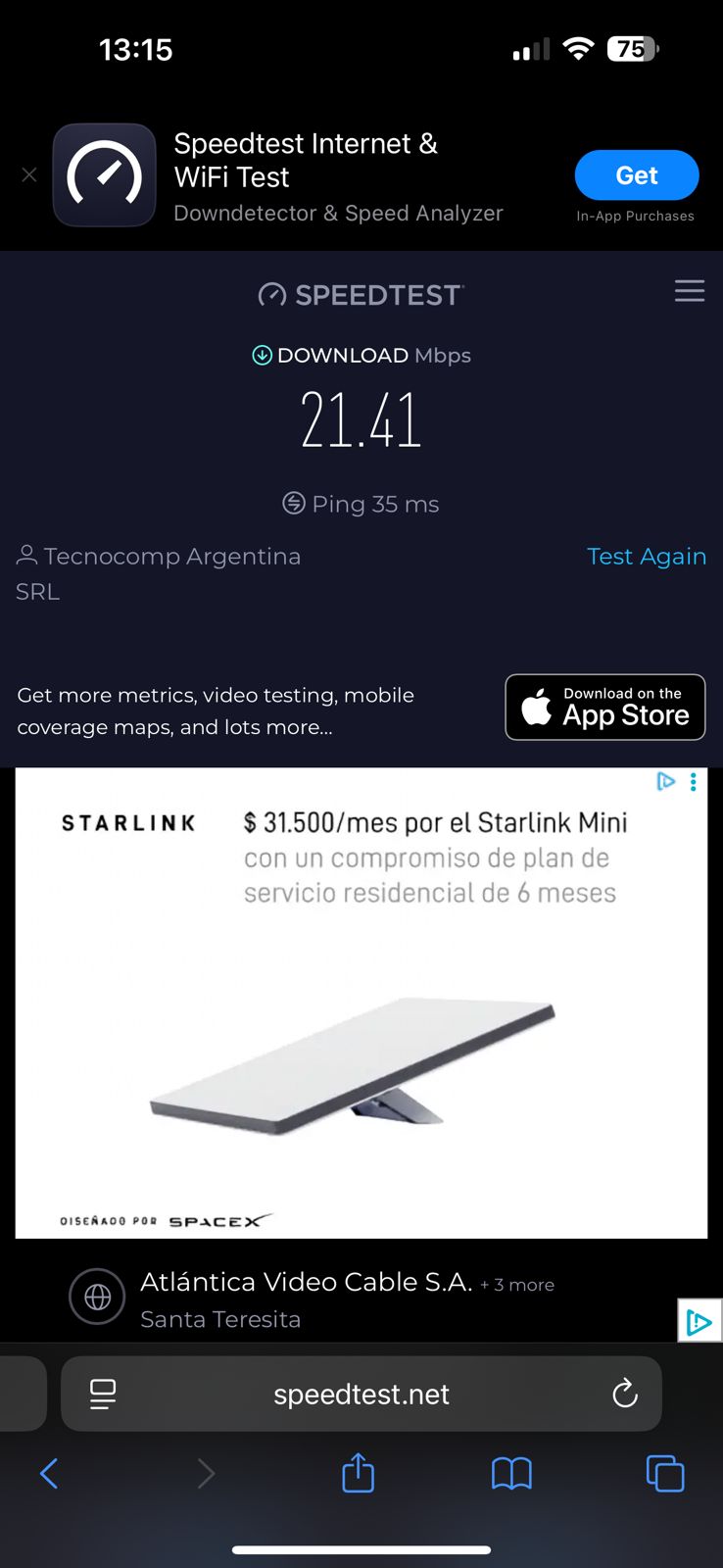The width and height of the screenshot is (723, 1568).
Task: Tap the speedtest.net address bar
Action: tap(361, 1394)
